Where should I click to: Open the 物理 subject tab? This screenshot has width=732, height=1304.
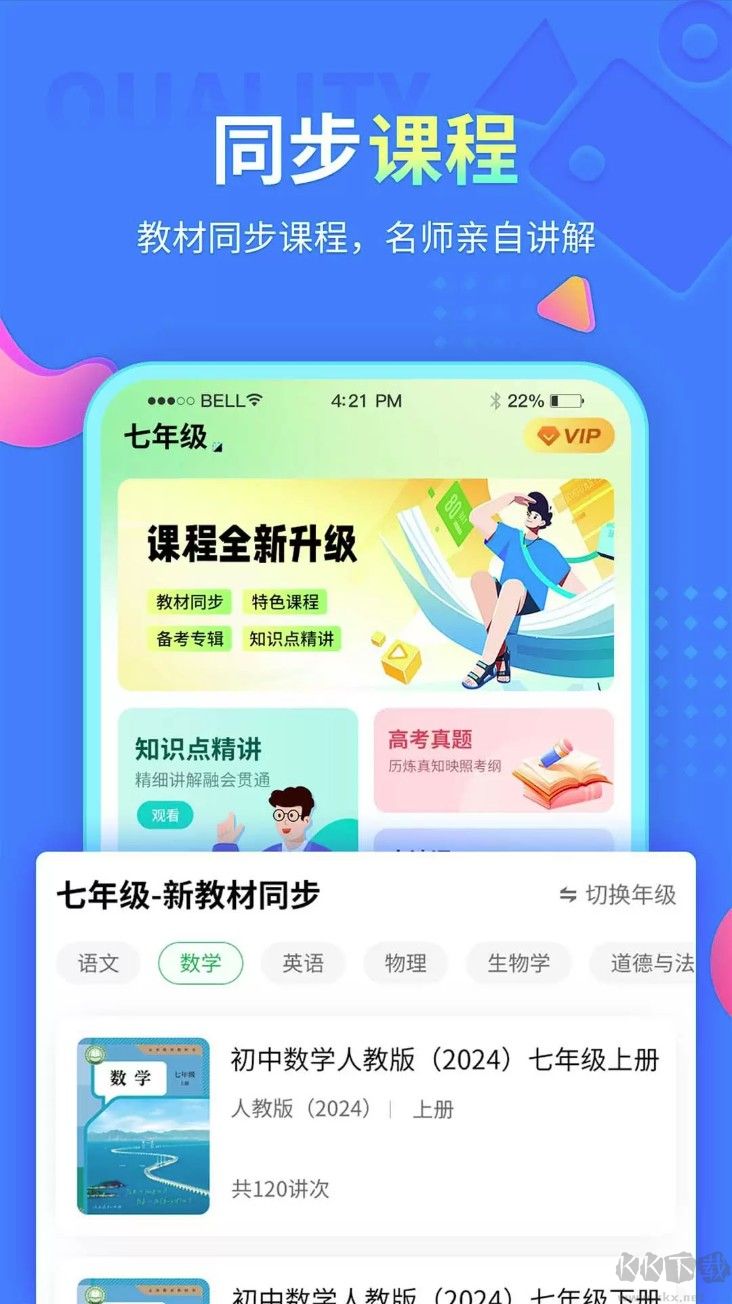(x=406, y=963)
